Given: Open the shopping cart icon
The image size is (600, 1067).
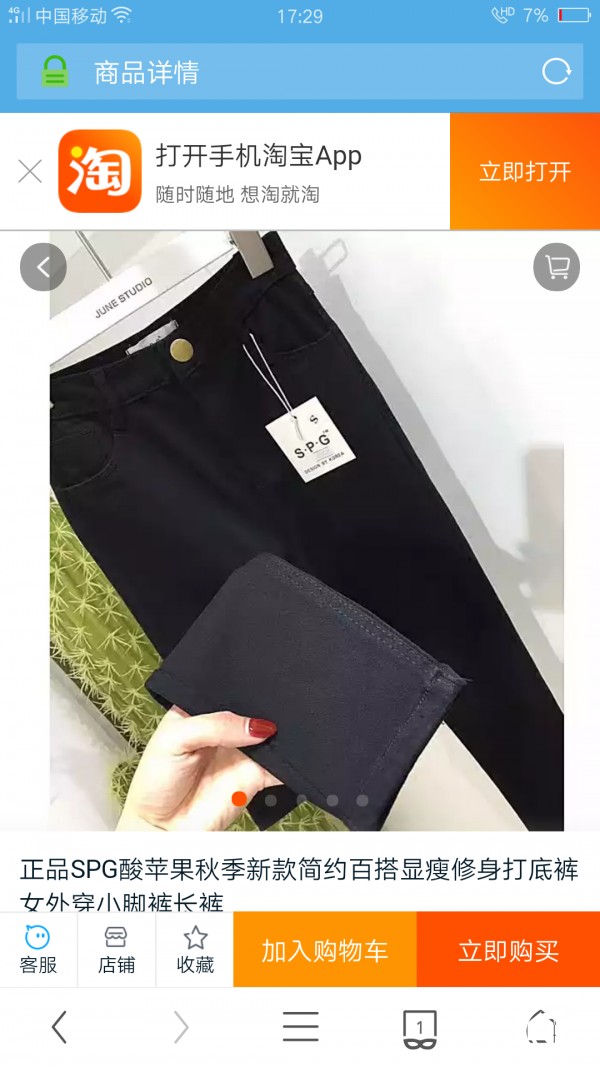Looking at the screenshot, I should (556, 267).
